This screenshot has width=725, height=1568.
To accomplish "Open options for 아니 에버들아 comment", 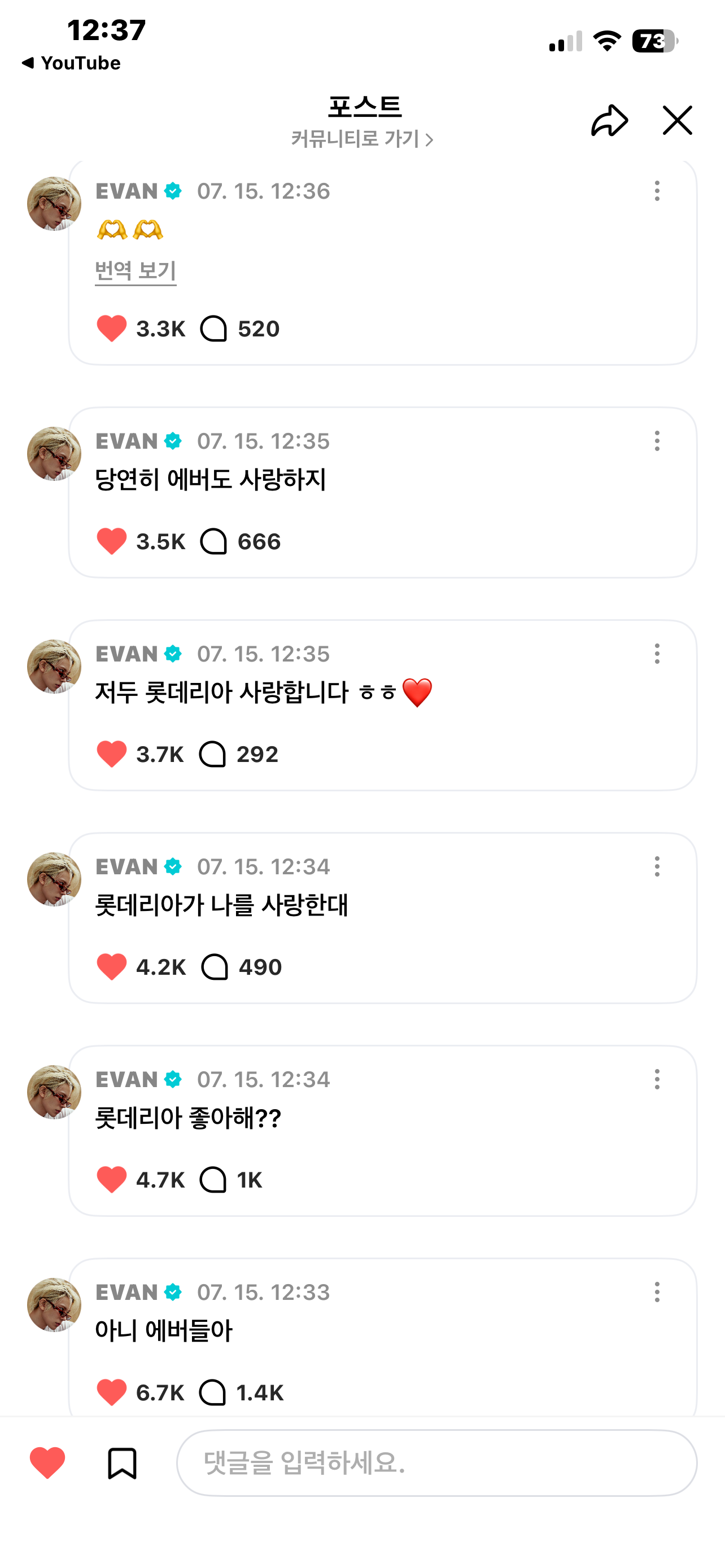I will point(657,1291).
